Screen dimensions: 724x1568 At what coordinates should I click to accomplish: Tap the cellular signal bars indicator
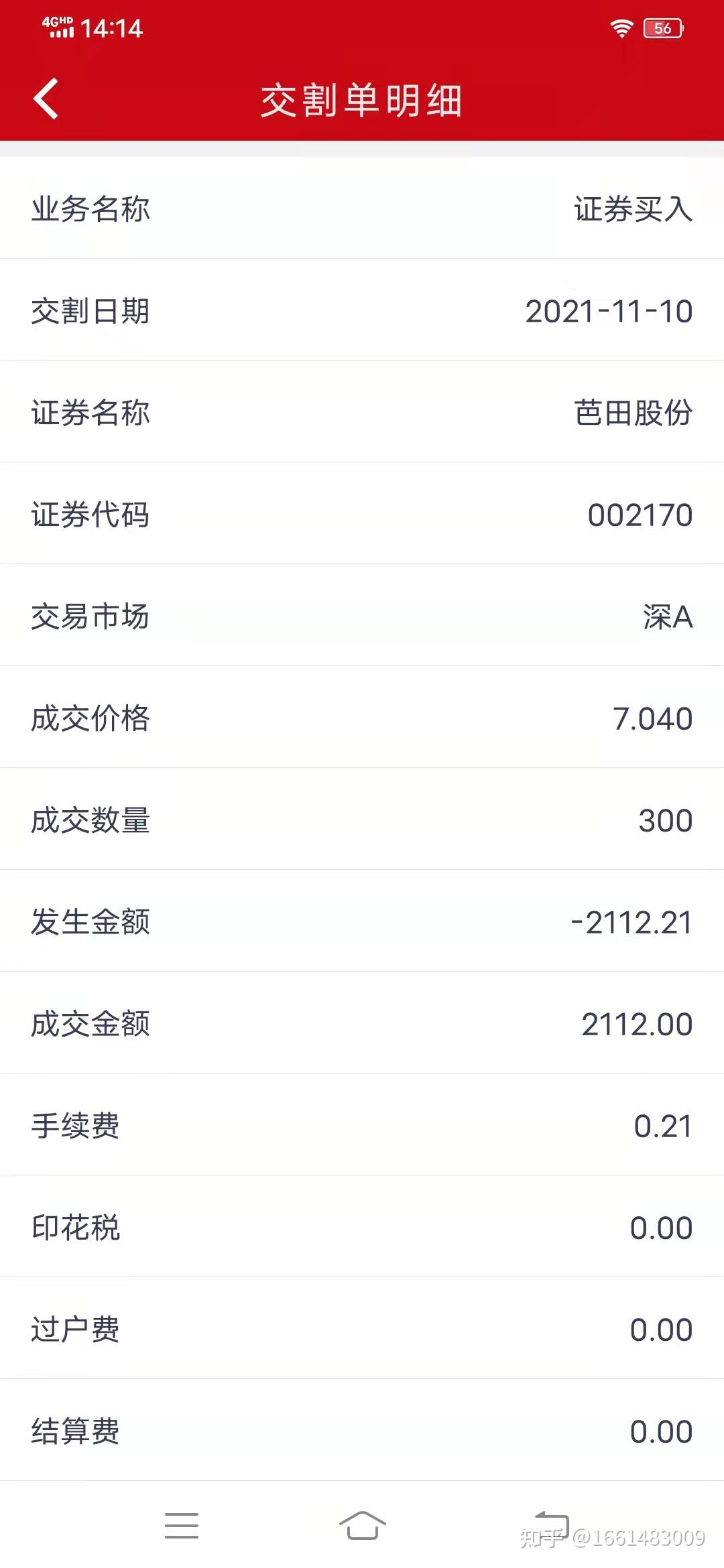click(x=60, y=32)
